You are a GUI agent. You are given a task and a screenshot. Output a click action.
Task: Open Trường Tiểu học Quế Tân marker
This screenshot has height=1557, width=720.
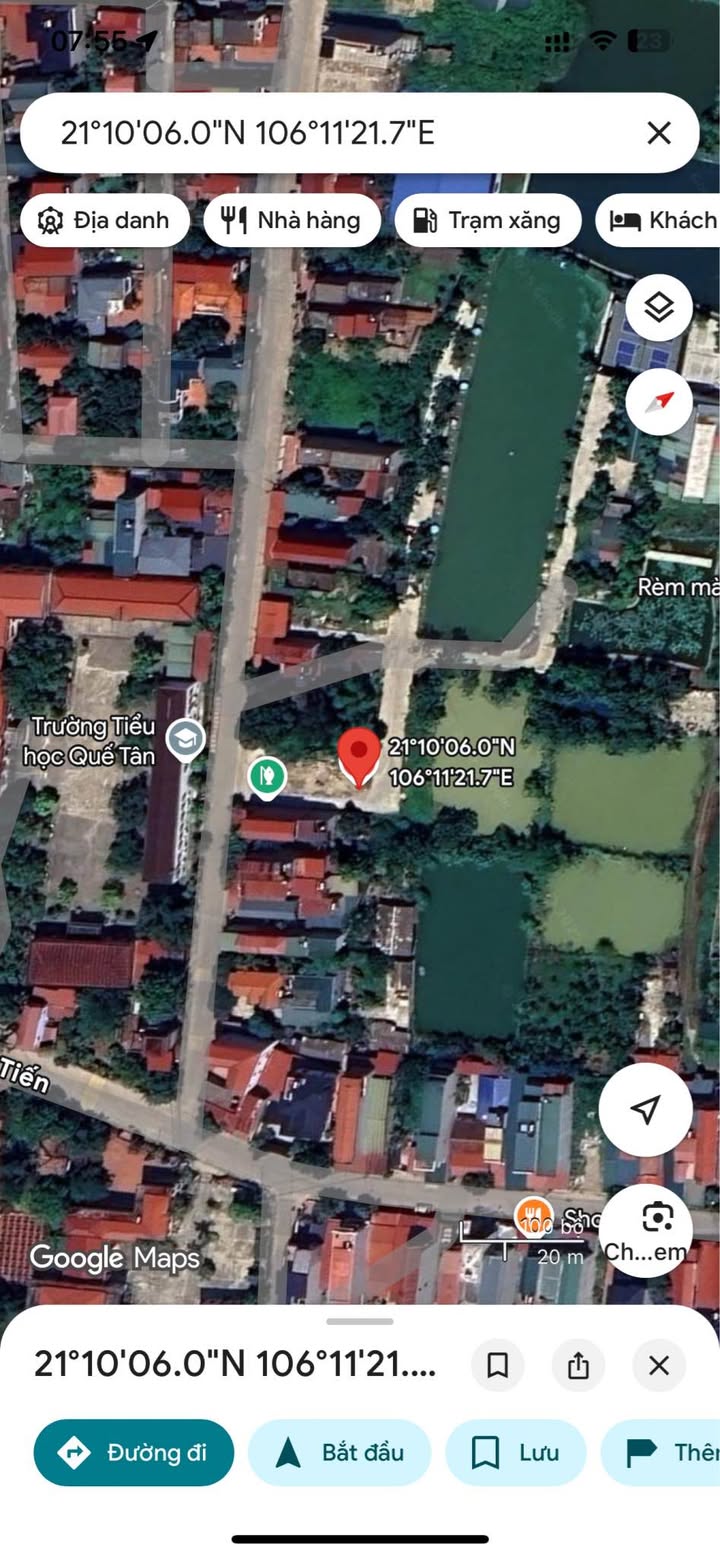(x=186, y=739)
